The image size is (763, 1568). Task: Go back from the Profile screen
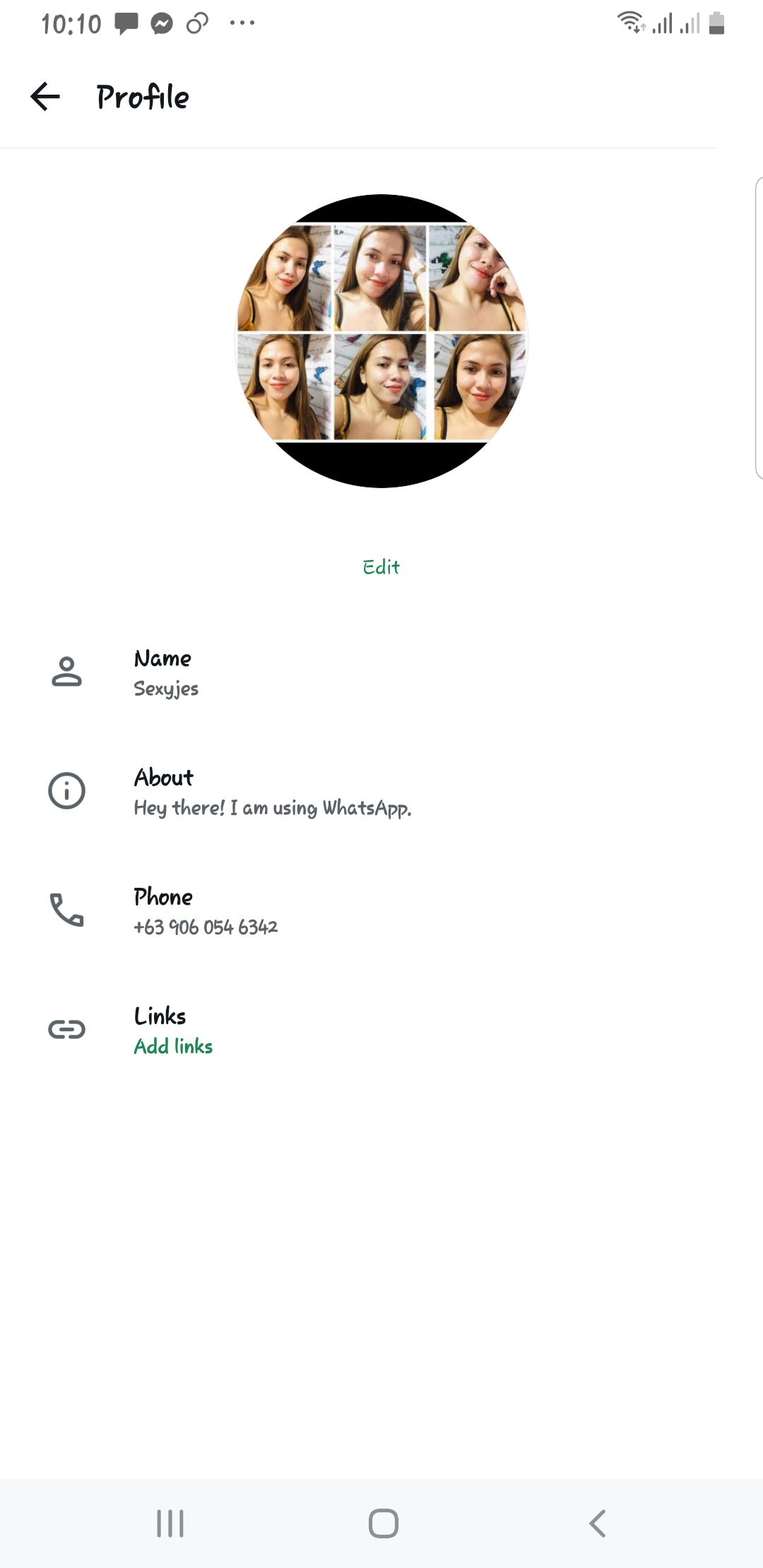coord(45,97)
